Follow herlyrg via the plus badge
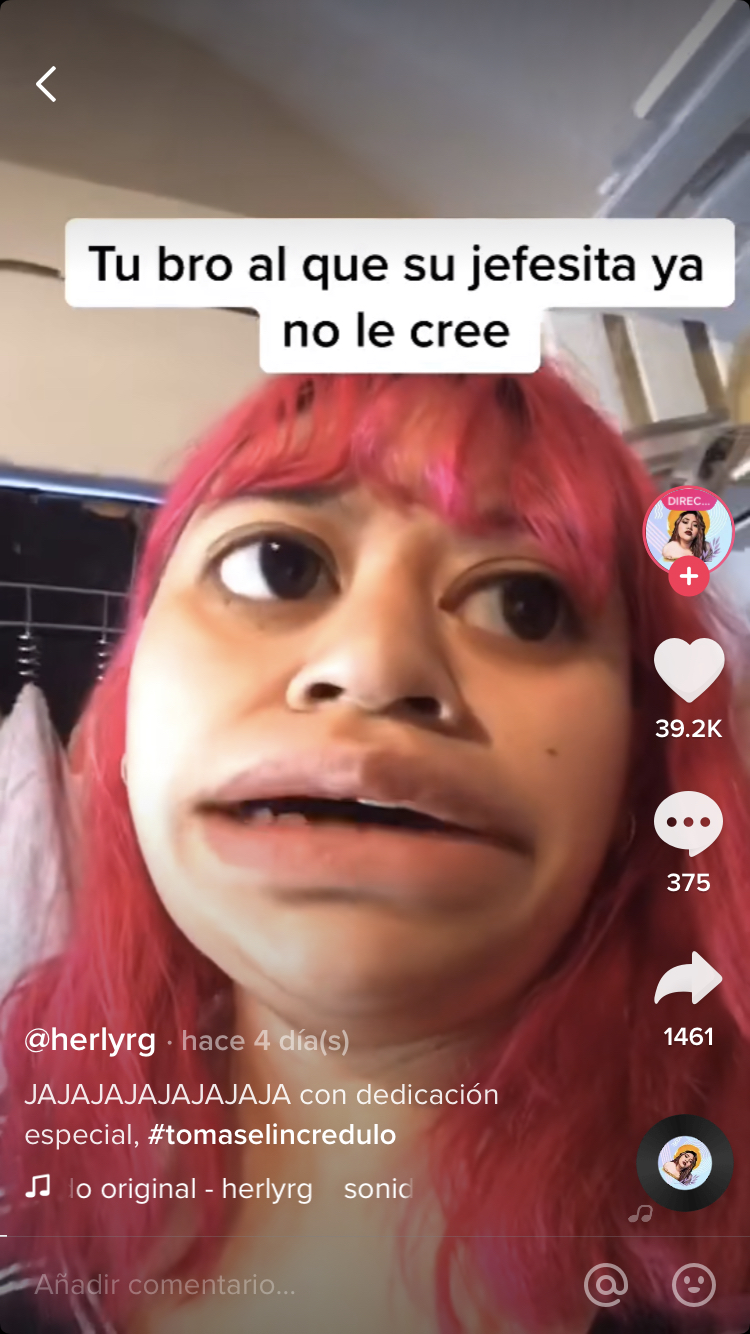750x1334 pixels. coord(688,576)
